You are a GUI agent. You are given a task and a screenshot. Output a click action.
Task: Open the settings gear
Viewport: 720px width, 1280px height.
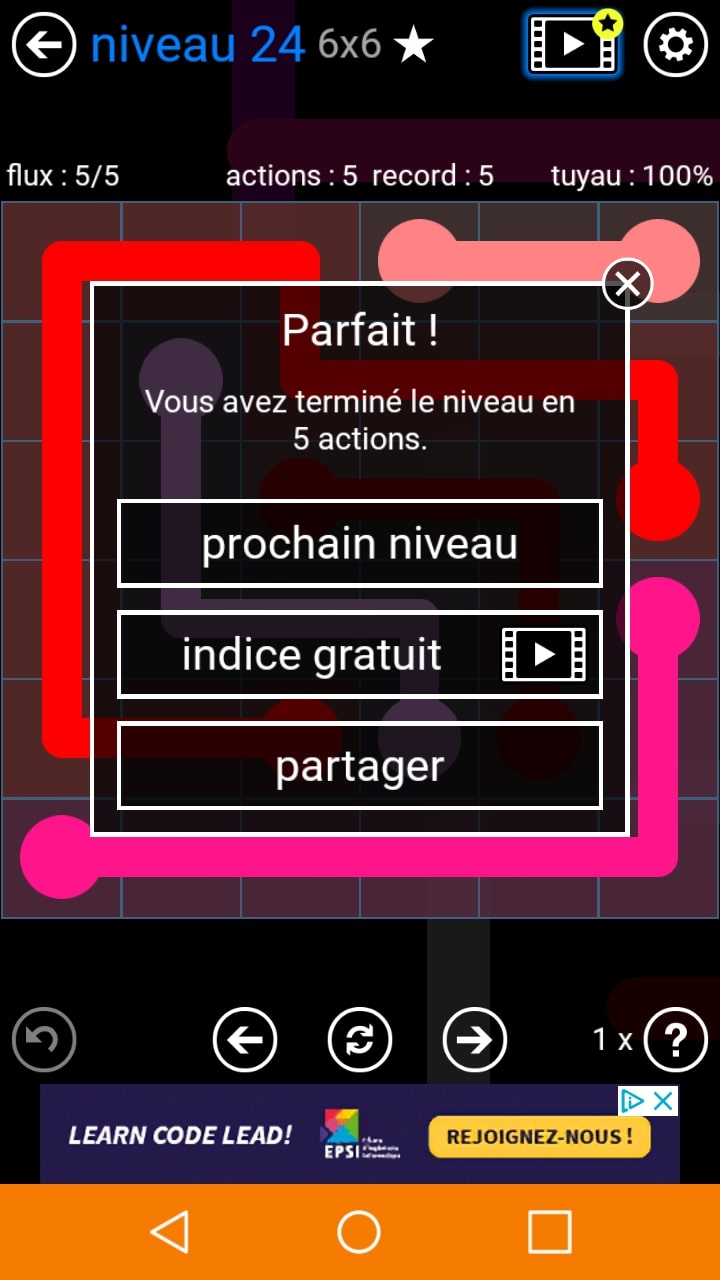676,45
